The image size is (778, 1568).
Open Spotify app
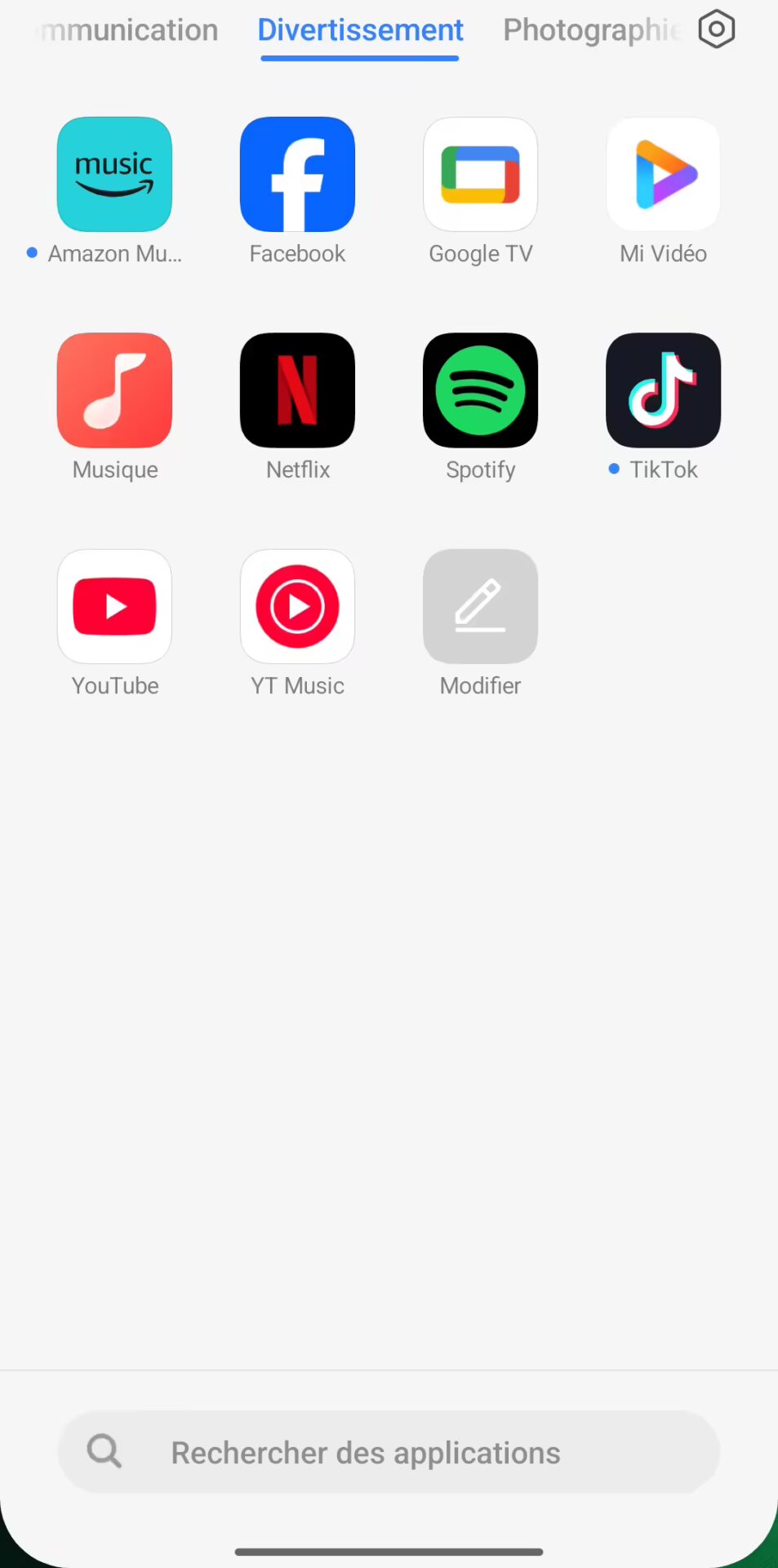tap(480, 390)
